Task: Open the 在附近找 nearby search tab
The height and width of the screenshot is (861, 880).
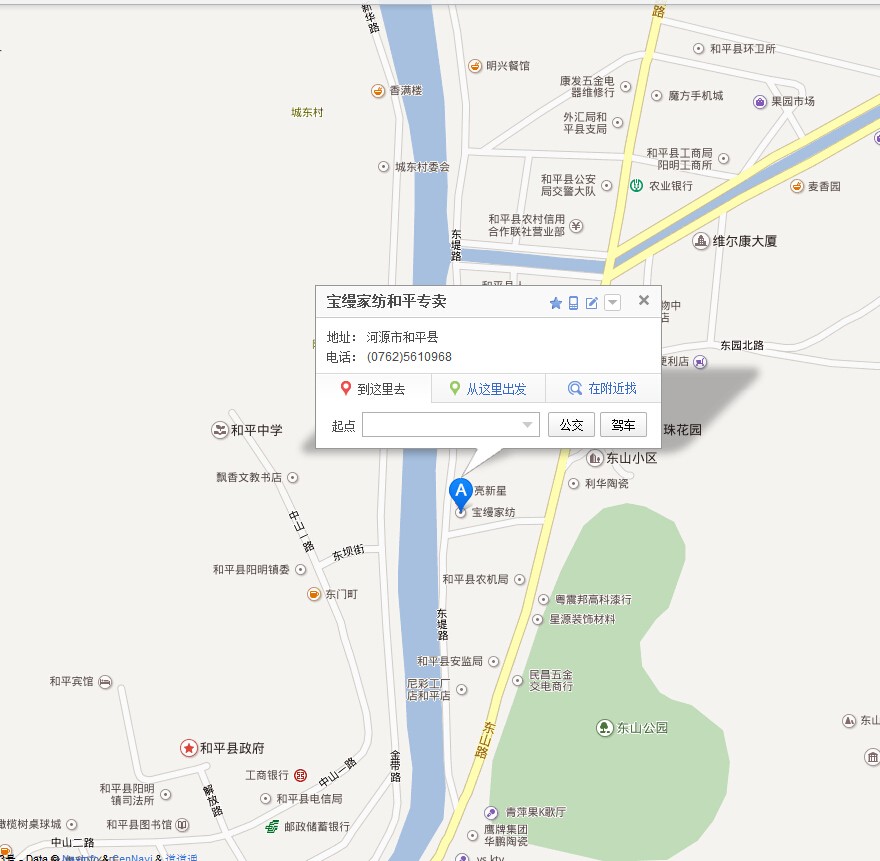Action: point(601,389)
